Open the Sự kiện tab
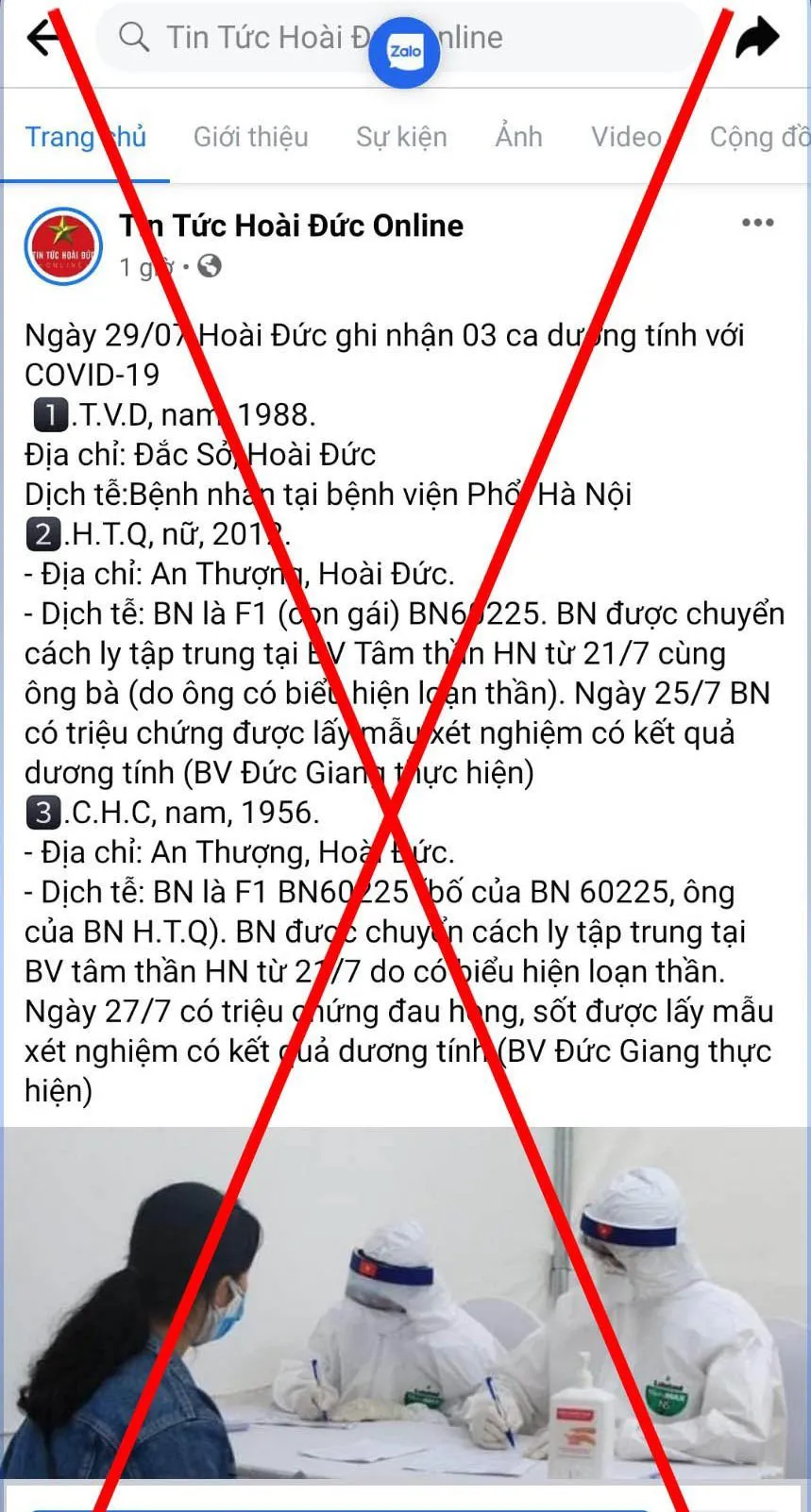This screenshot has width=811, height=1512. point(401,138)
